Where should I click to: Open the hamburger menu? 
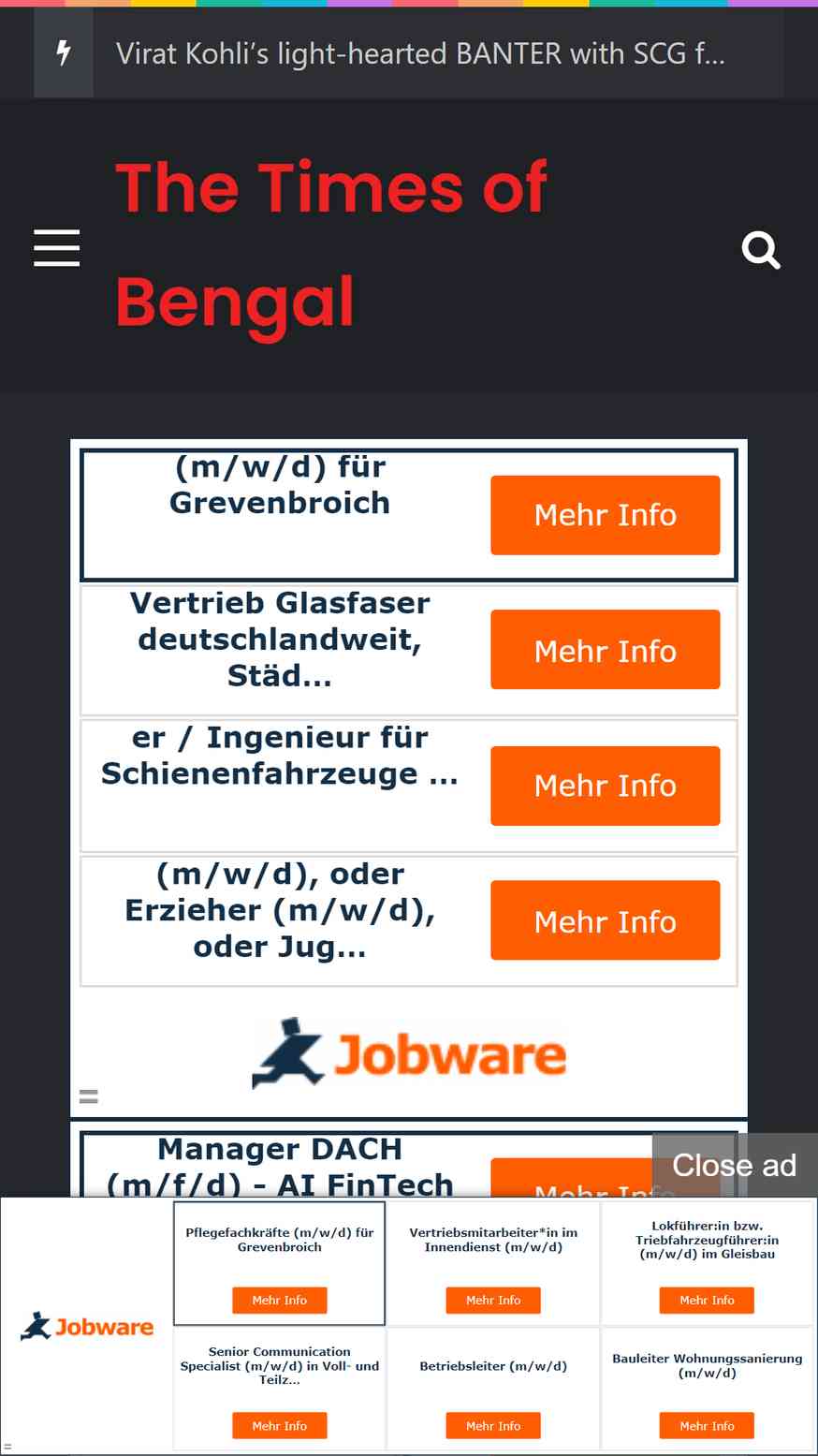[56, 247]
